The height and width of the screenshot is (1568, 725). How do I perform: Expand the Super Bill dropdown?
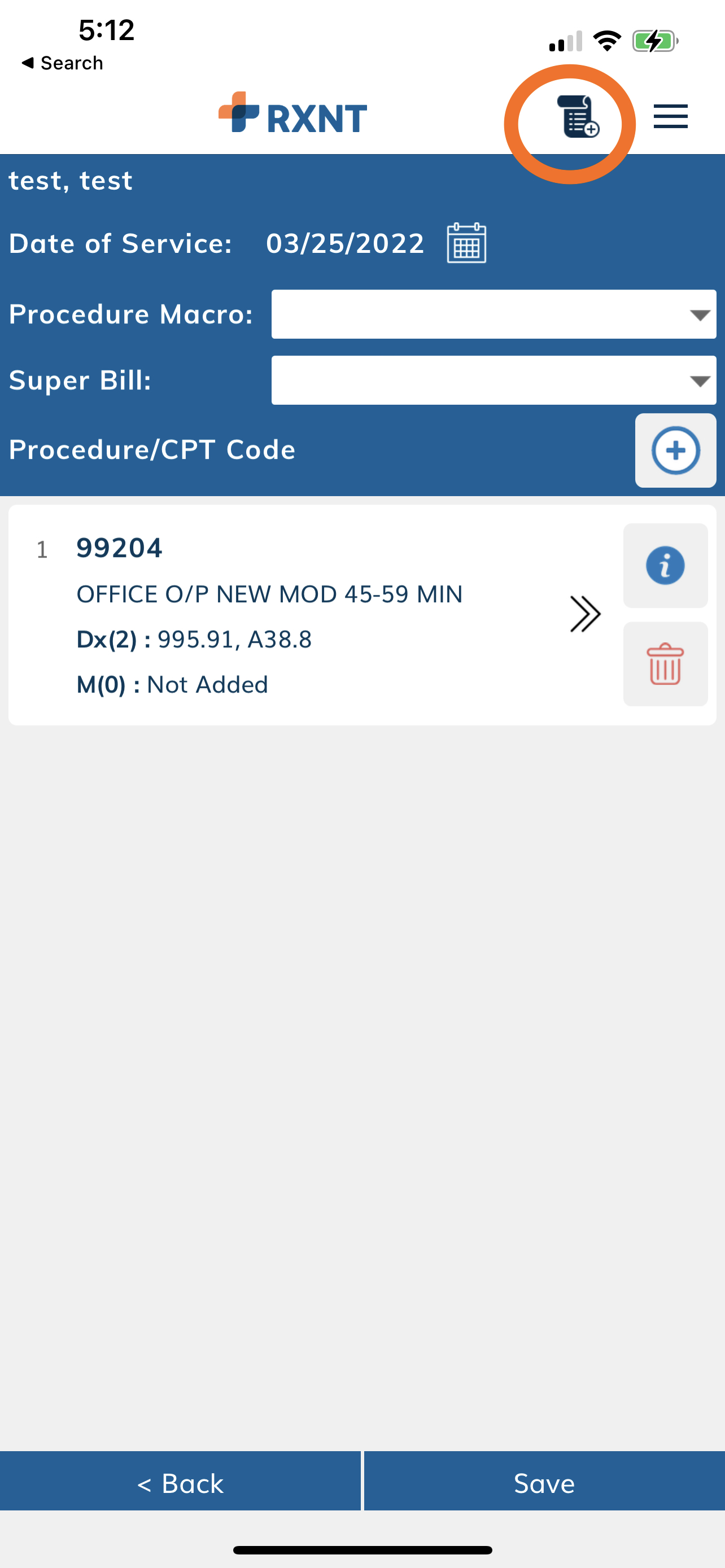493,380
